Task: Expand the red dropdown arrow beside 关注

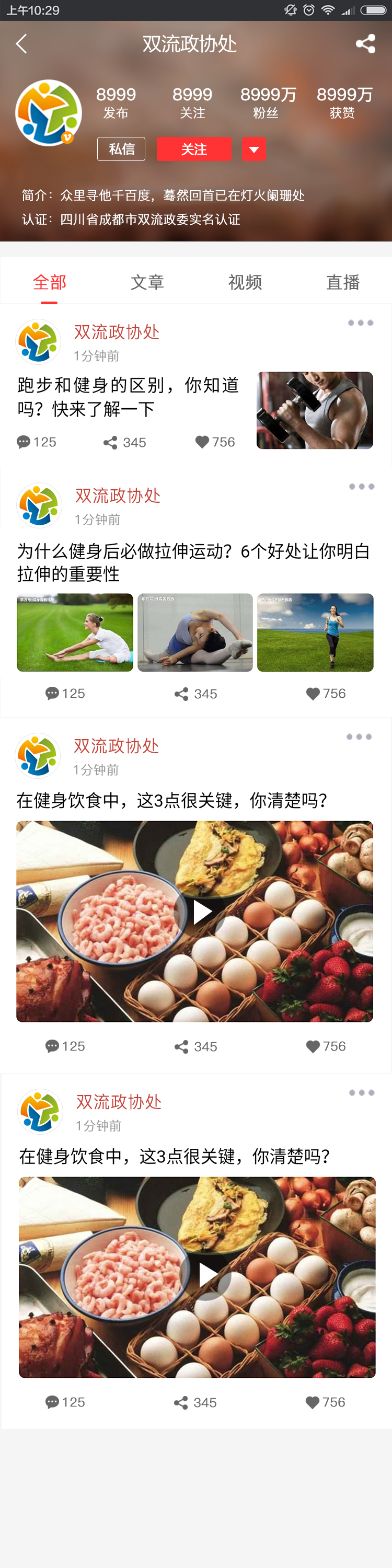Action: [254, 149]
